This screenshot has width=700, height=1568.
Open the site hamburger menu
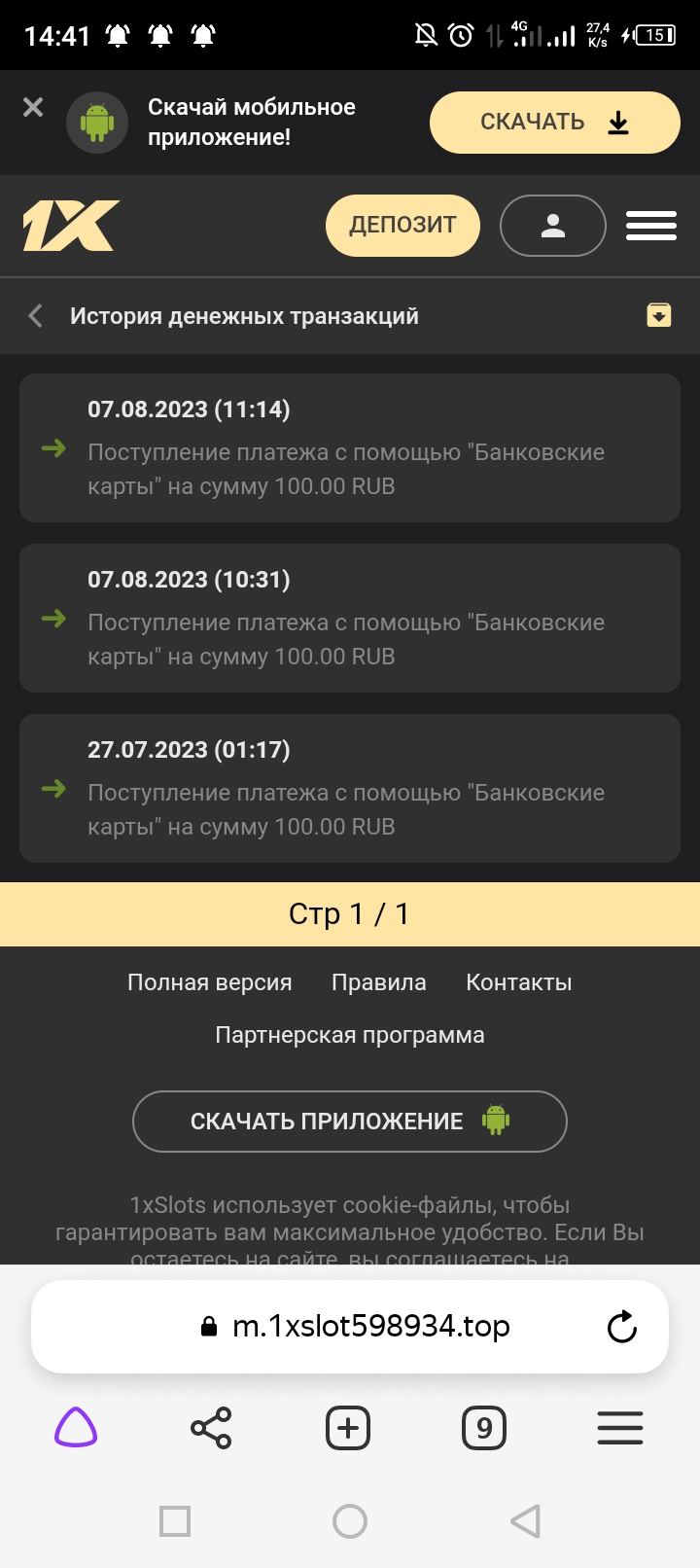coord(650,226)
